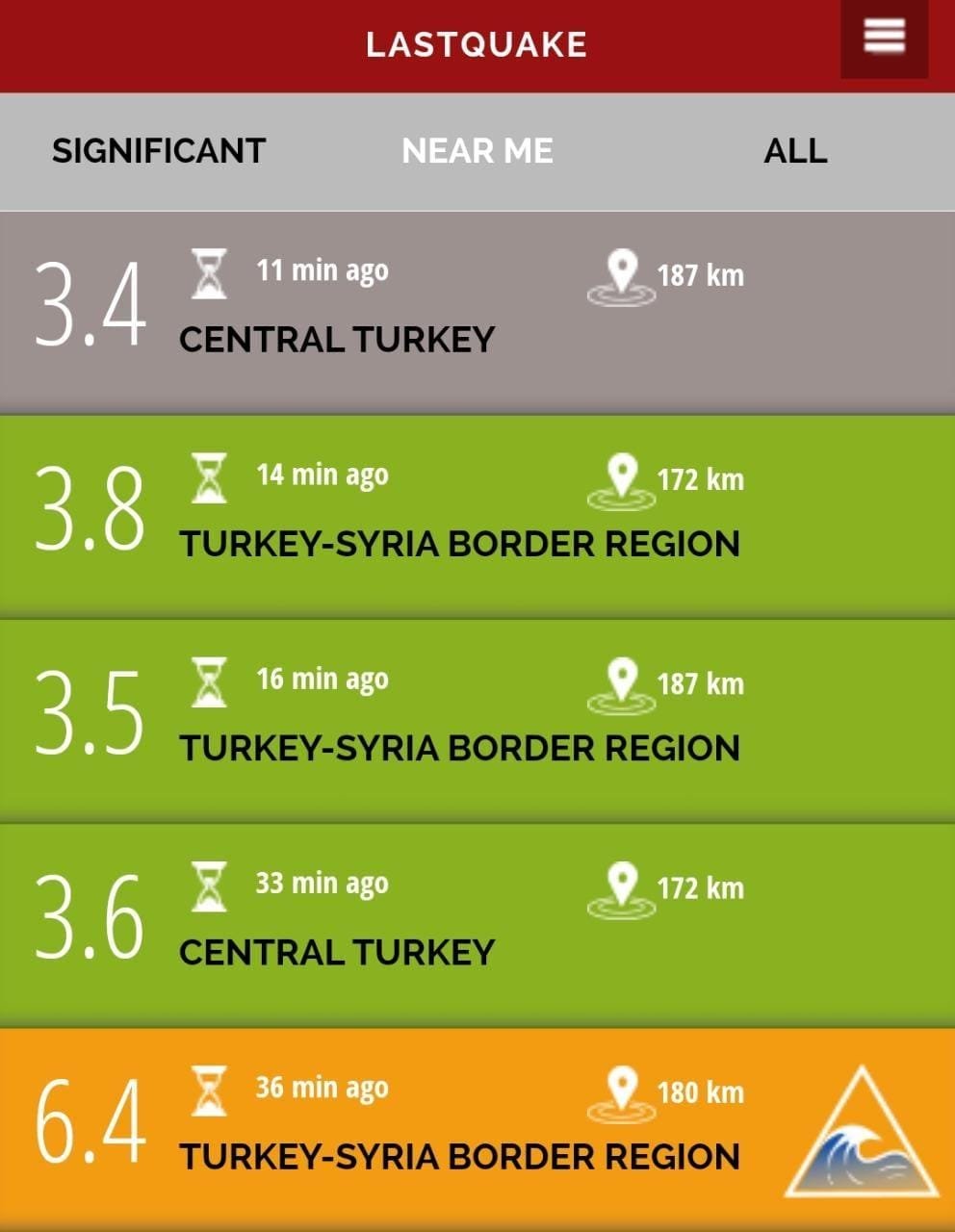This screenshot has height=1232, width=955.
Task: Open the 3.4 Central Turkey earthquake
Action: pyautogui.click(x=477, y=313)
